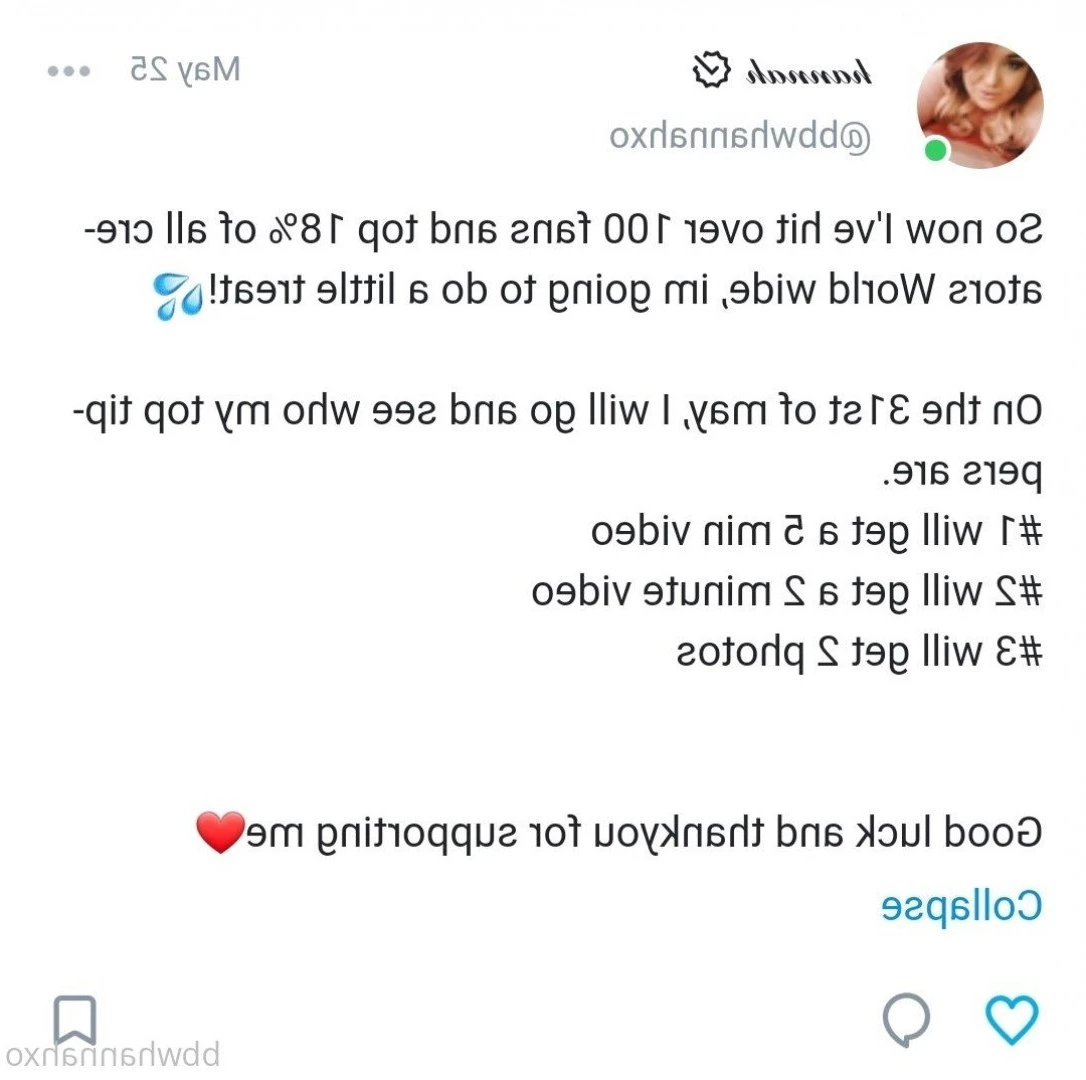This screenshot has height=1080, width=1086.
Task: Open the @bbwhannahxo profile handle
Action: click(x=740, y=137)
